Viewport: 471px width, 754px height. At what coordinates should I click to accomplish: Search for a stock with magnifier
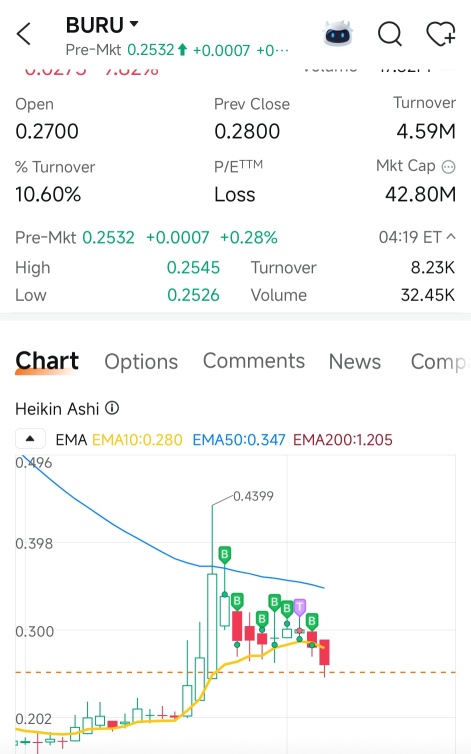(x=390, y=34)
